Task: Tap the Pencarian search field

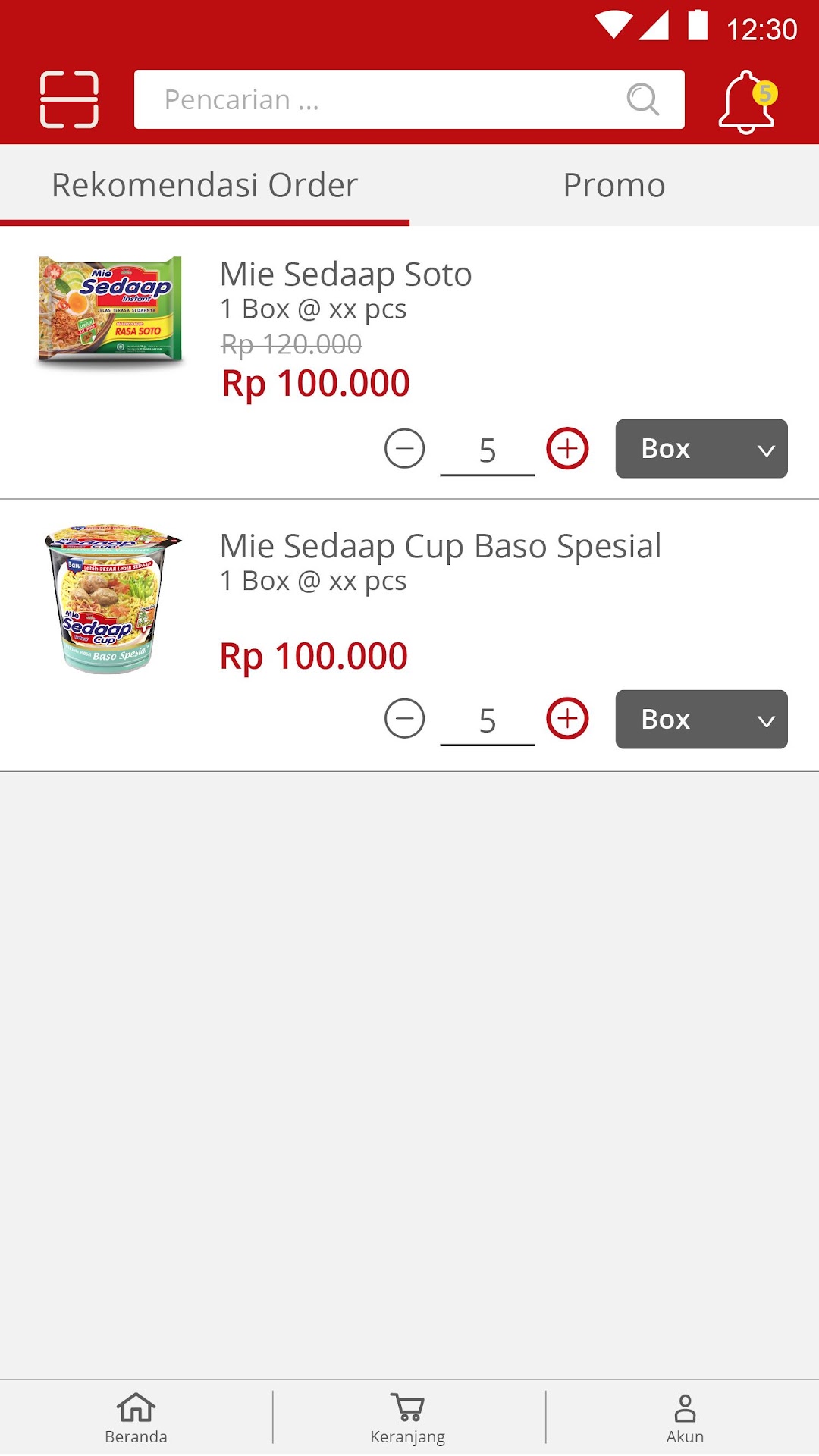Action: click(x=409, y=99)
